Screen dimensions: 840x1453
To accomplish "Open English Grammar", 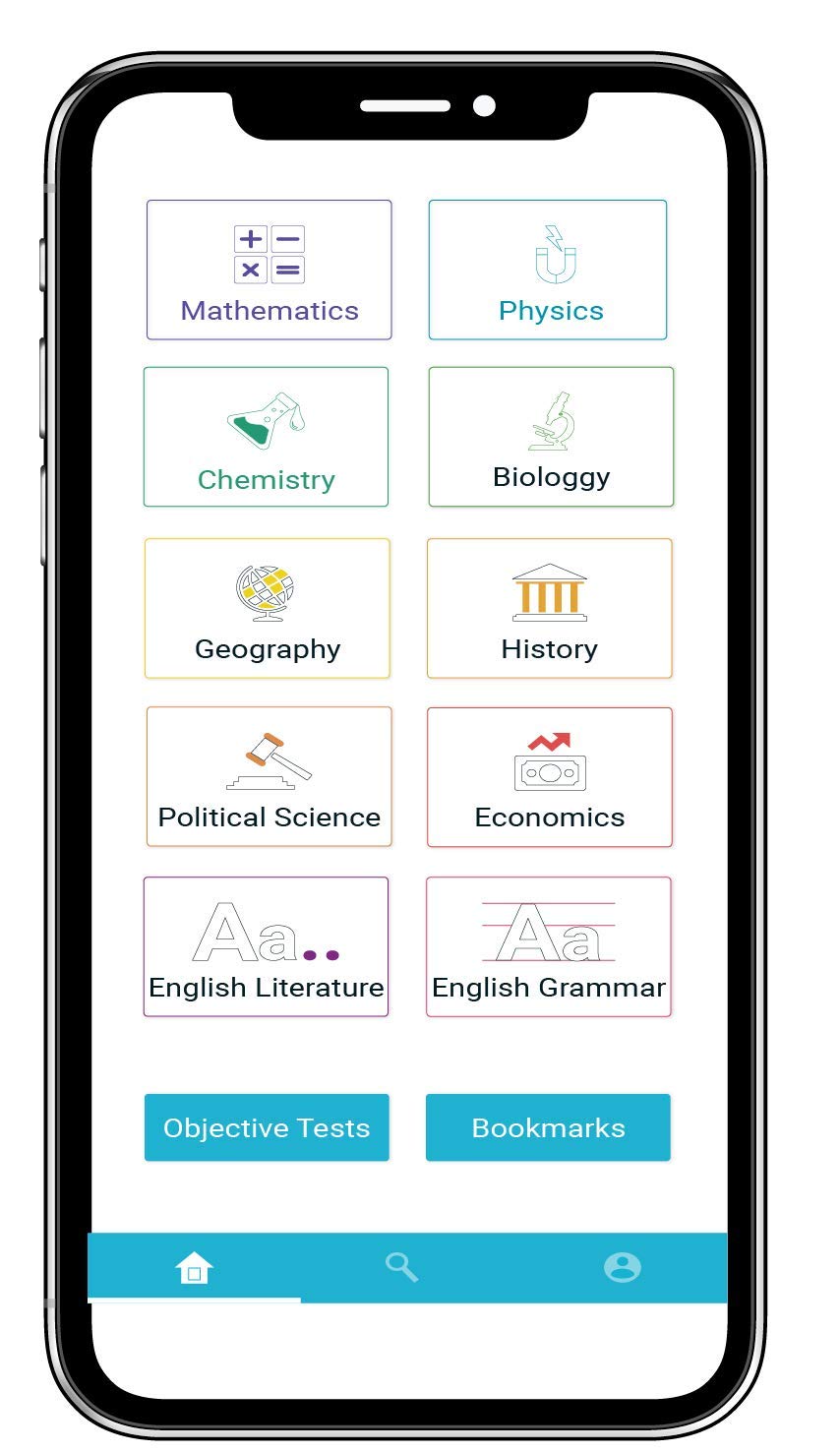I will [548, 946].
